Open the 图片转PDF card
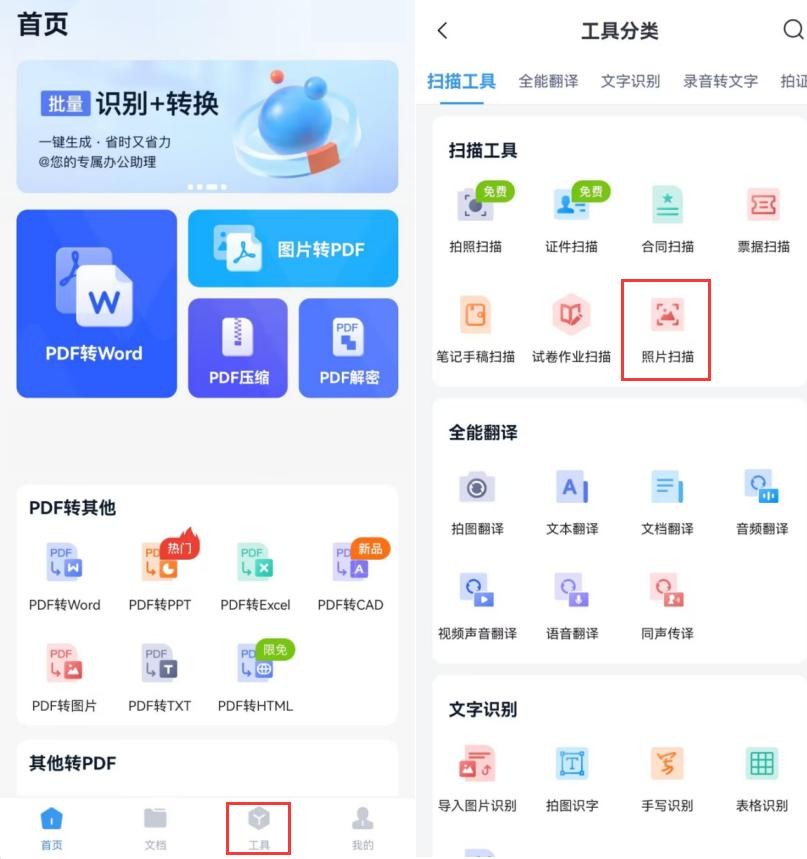807x859 pixels. 293,248
